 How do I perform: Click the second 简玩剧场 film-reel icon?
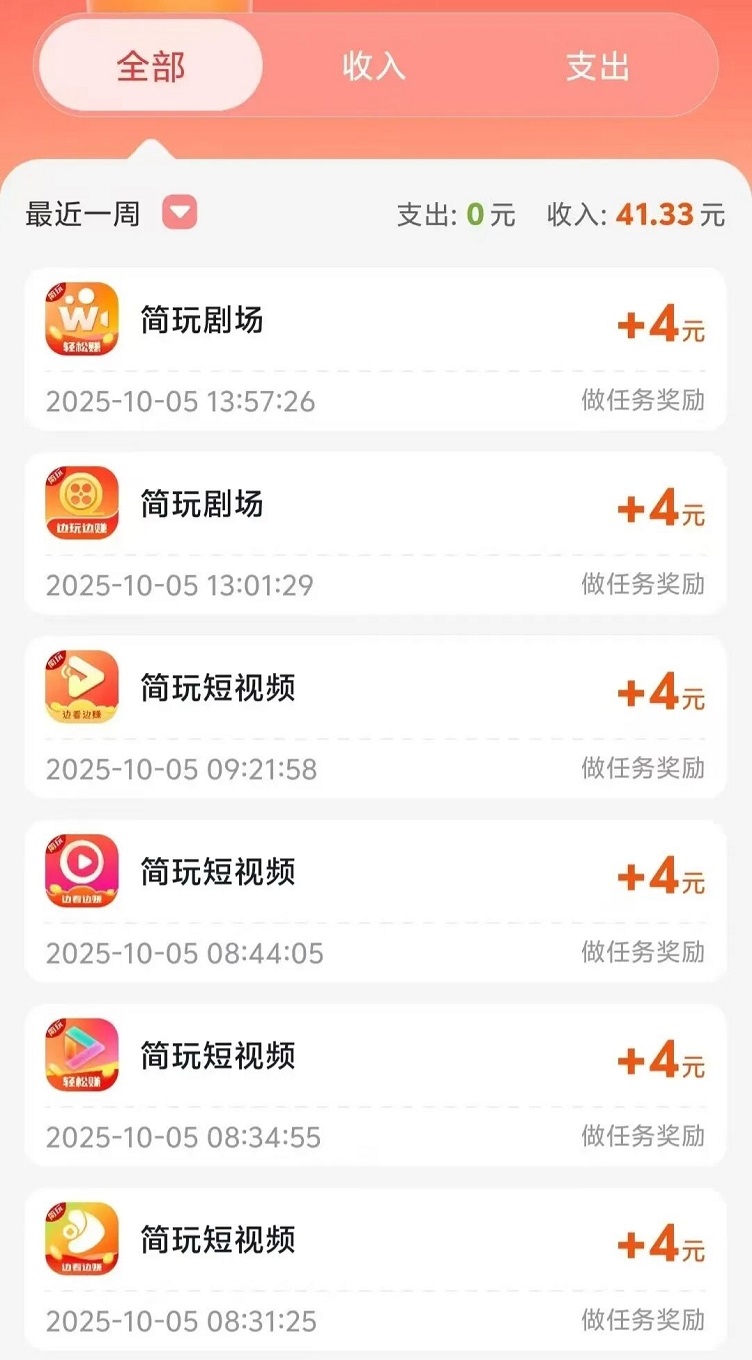coord(83,504)
